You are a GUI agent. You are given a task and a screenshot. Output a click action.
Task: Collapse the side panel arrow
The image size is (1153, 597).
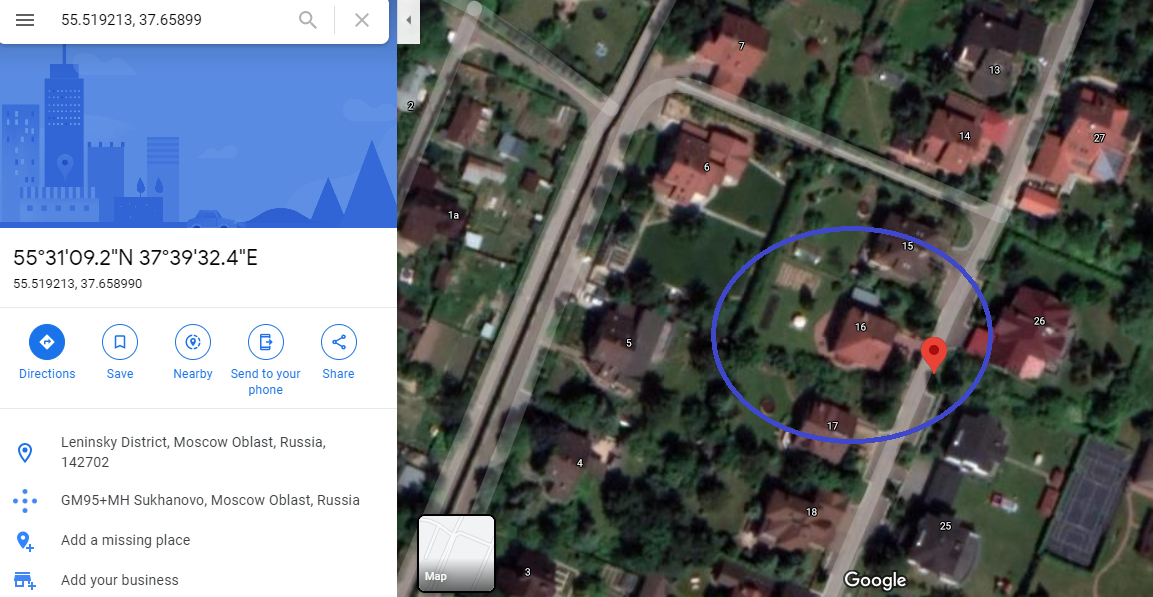[408, 20]
